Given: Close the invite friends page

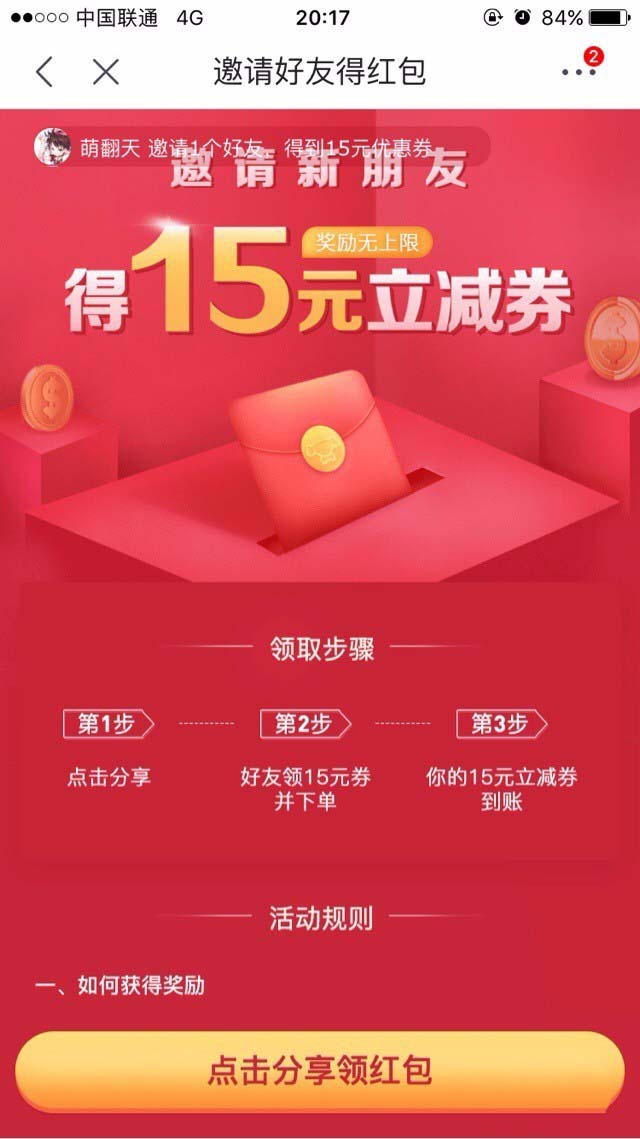Looking at the screenshot, I should (106, 71).
